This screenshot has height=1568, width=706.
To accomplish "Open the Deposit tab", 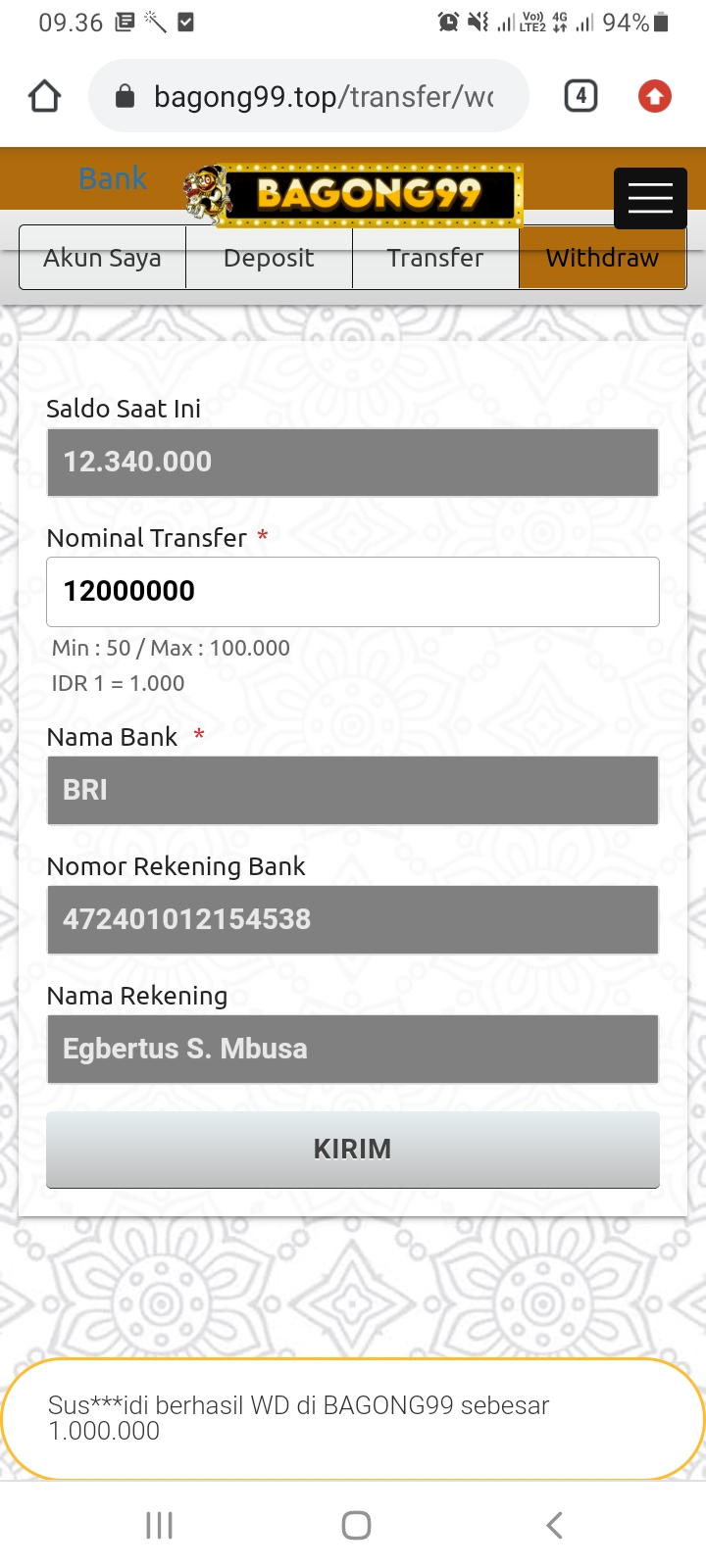I will pyautogui.click(x=269, y=258).
